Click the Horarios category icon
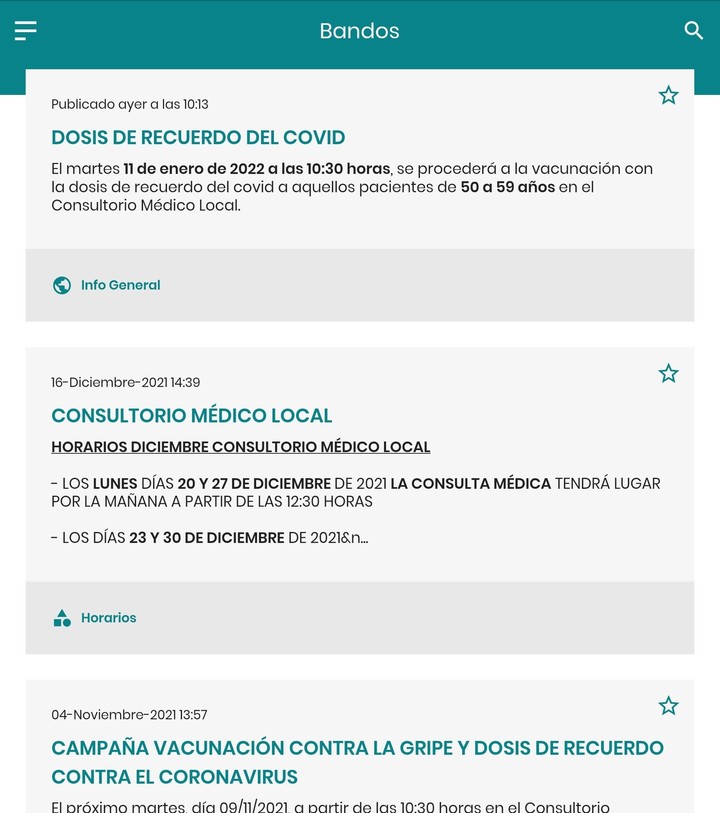This screenshot has width=720, height=813. [x=62, y=617]
